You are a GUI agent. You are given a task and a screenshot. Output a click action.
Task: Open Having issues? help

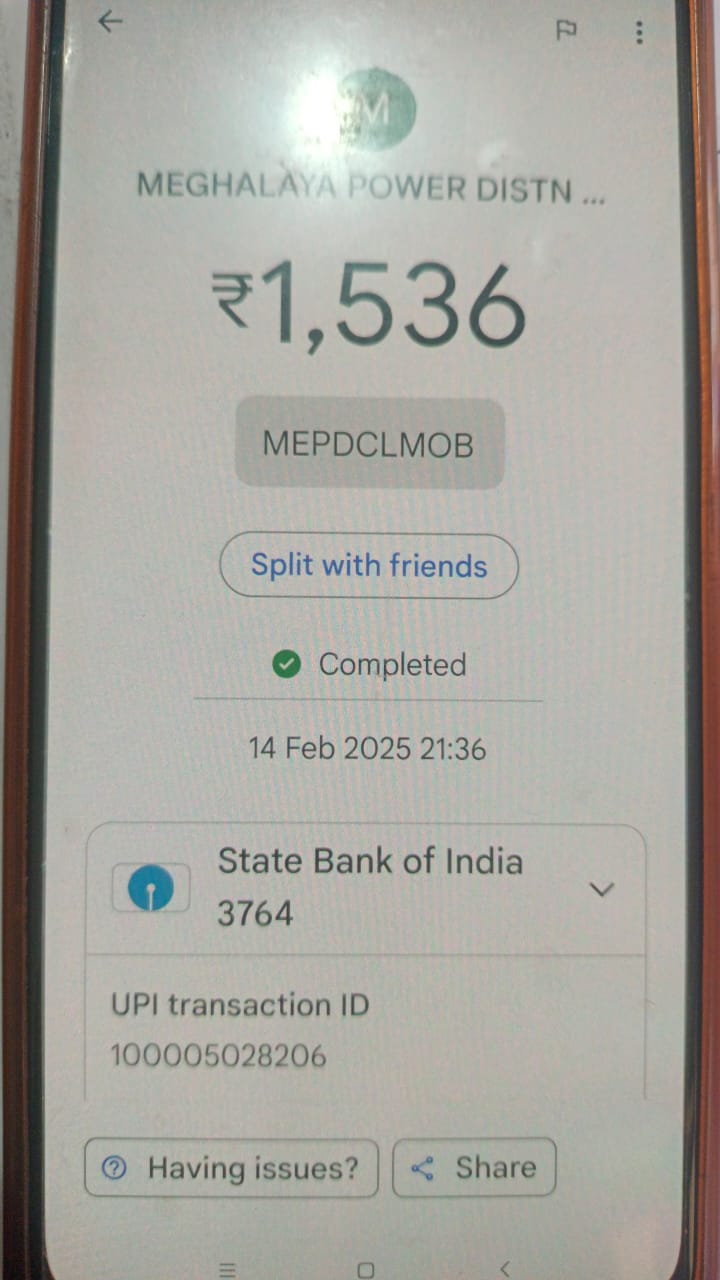231,1167
